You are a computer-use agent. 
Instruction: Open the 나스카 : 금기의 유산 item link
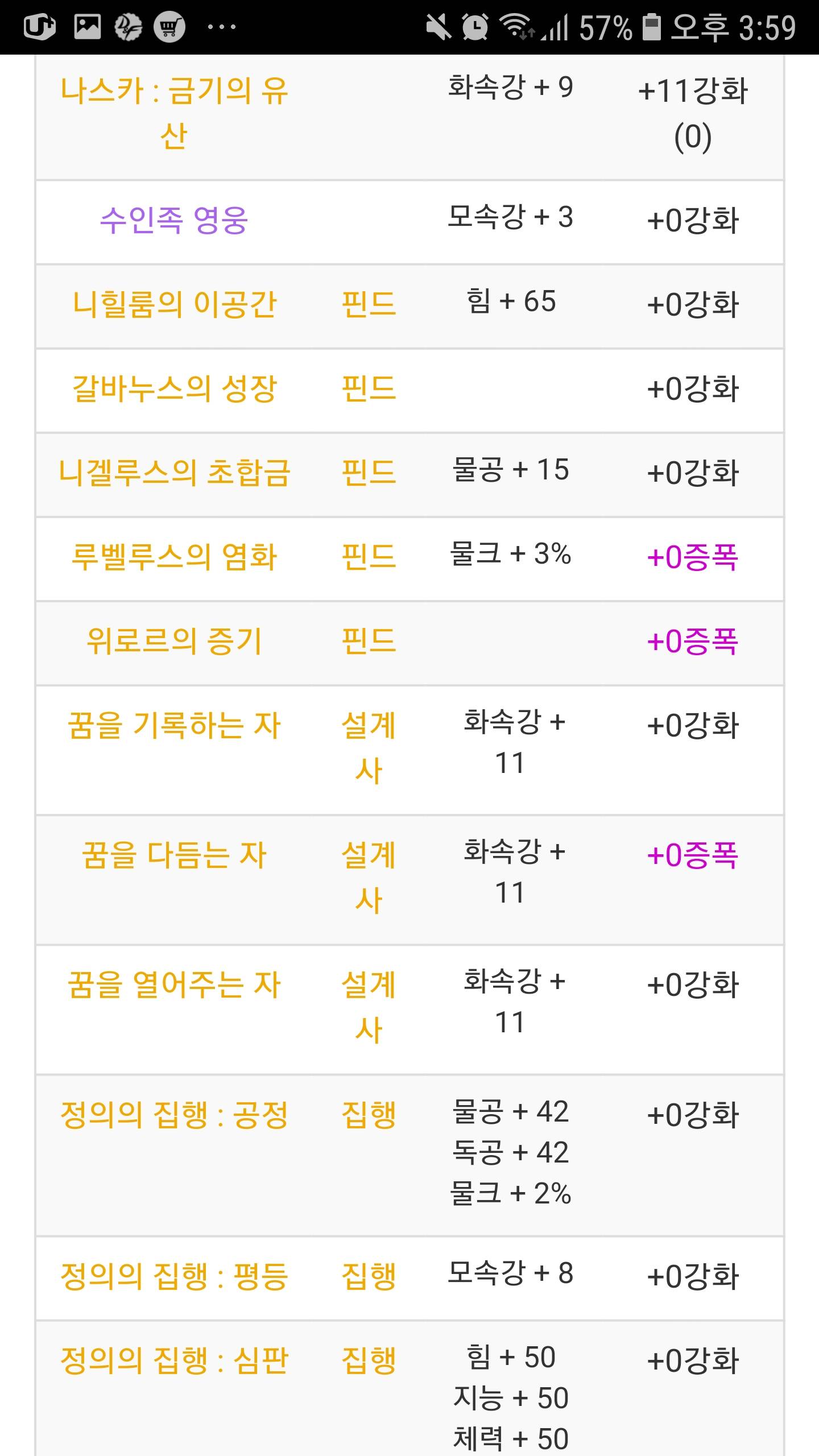[174, 113]
